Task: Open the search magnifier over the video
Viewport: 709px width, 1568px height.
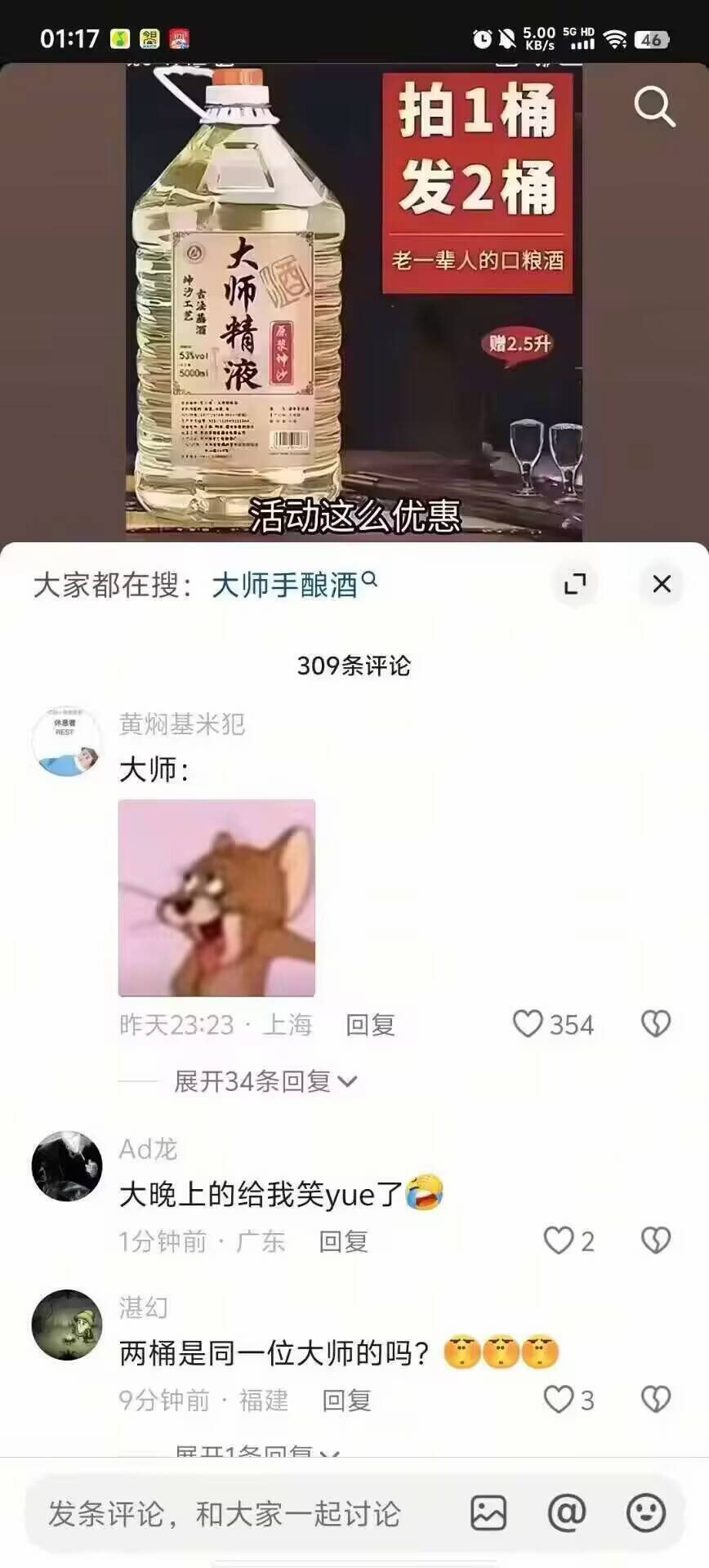Action: click(654, 107)
